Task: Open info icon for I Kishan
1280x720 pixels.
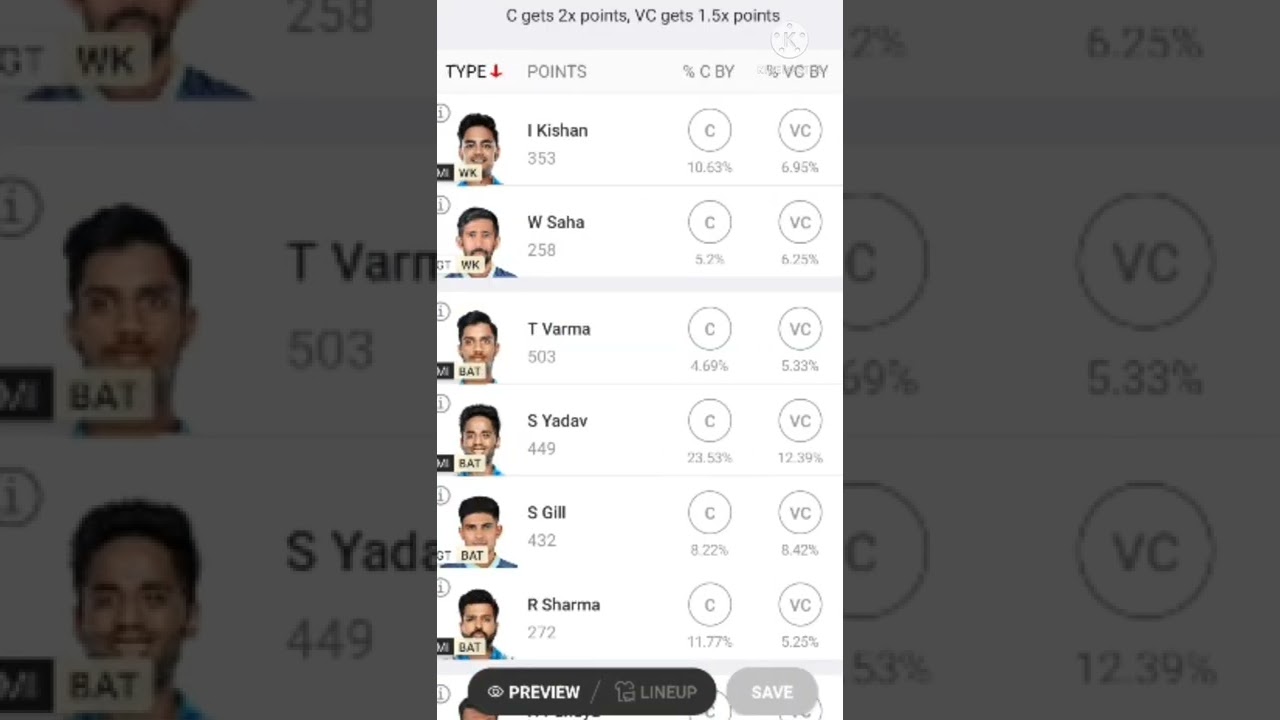Action: point(443,114)
